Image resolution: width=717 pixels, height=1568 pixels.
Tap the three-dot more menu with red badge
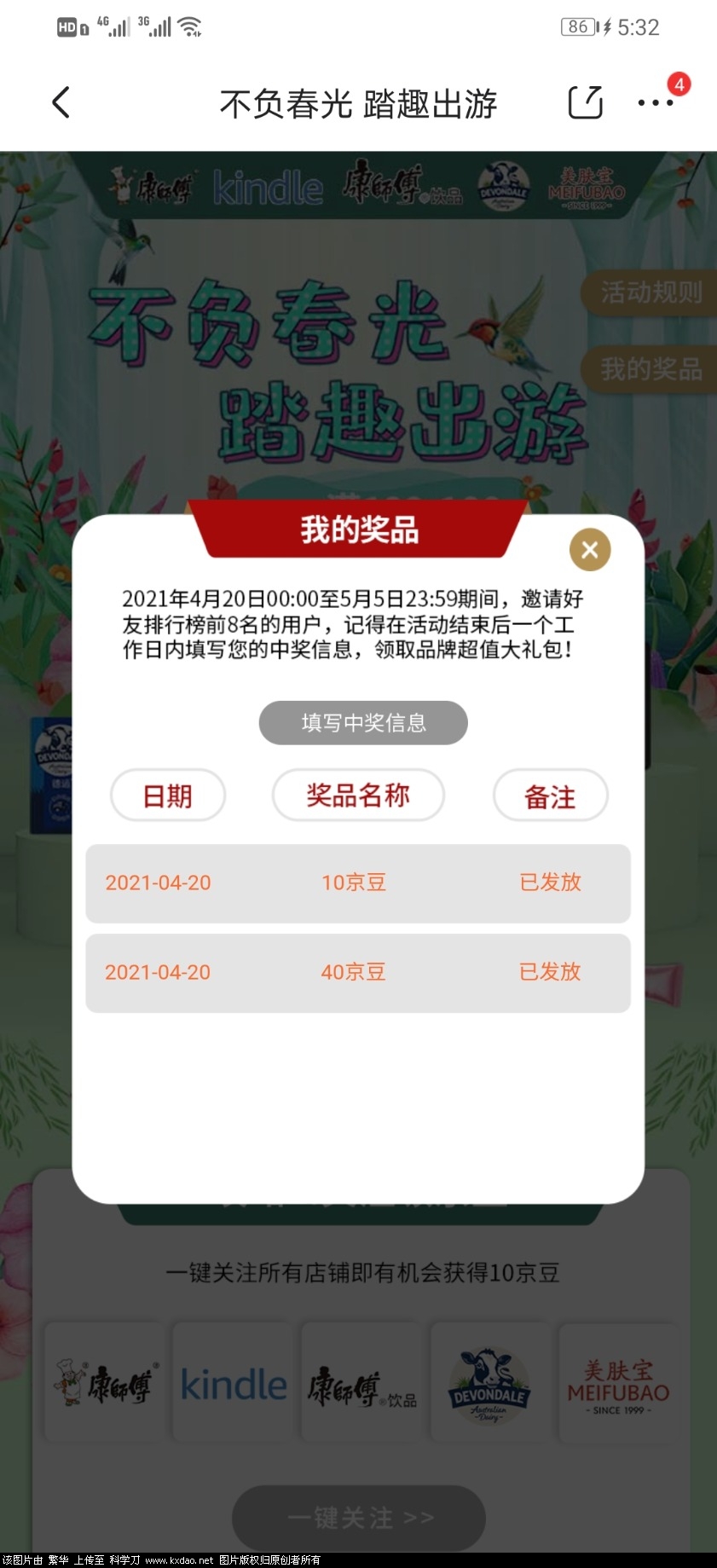(654, 103)
